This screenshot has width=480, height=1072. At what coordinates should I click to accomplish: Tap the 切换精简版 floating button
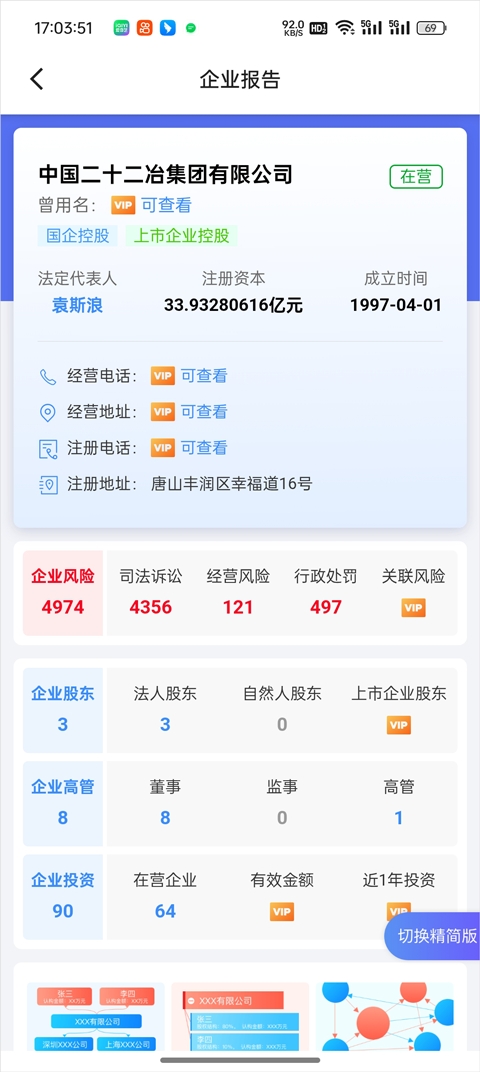pyautogui.click(x=434, y=936)
